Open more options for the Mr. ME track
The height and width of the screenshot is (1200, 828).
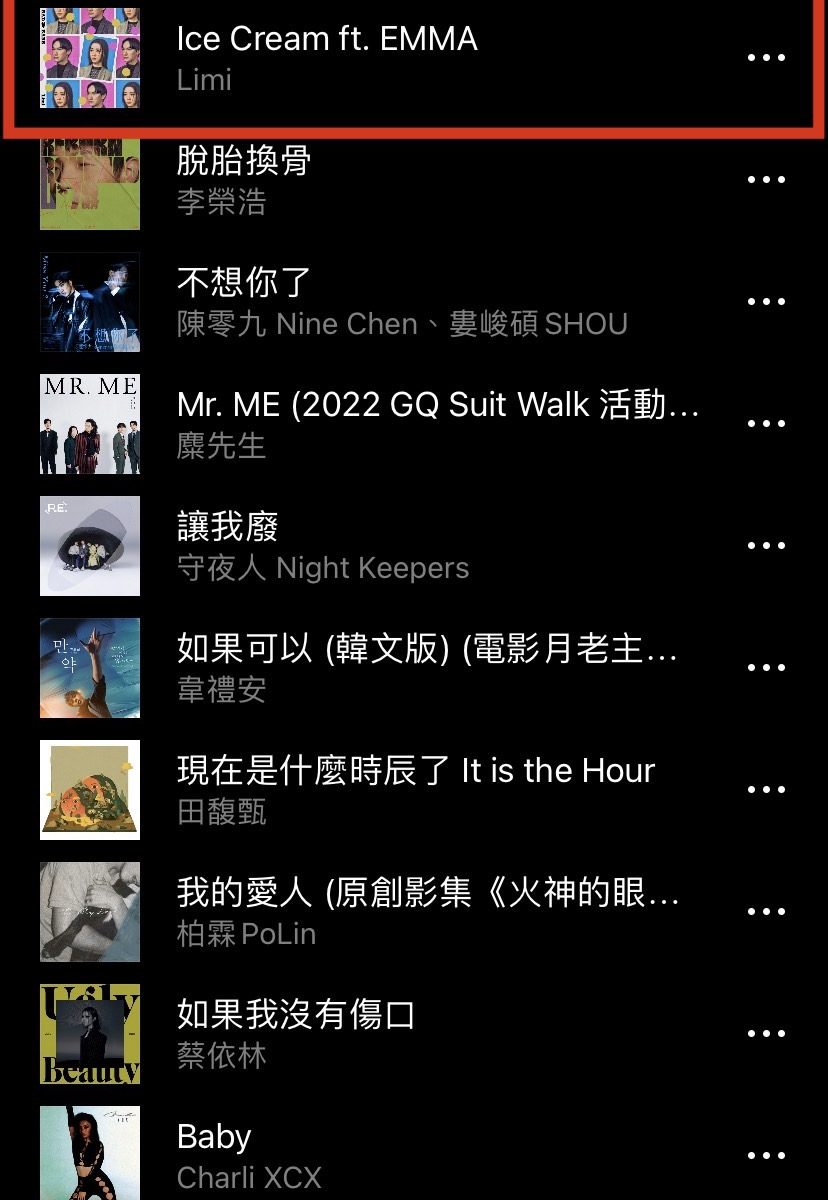766,424
